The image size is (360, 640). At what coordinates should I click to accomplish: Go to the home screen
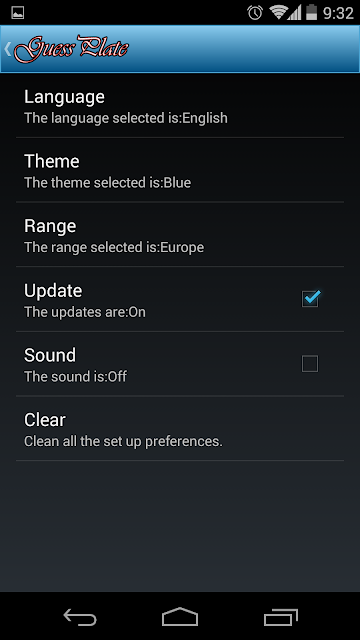point(180,617)
